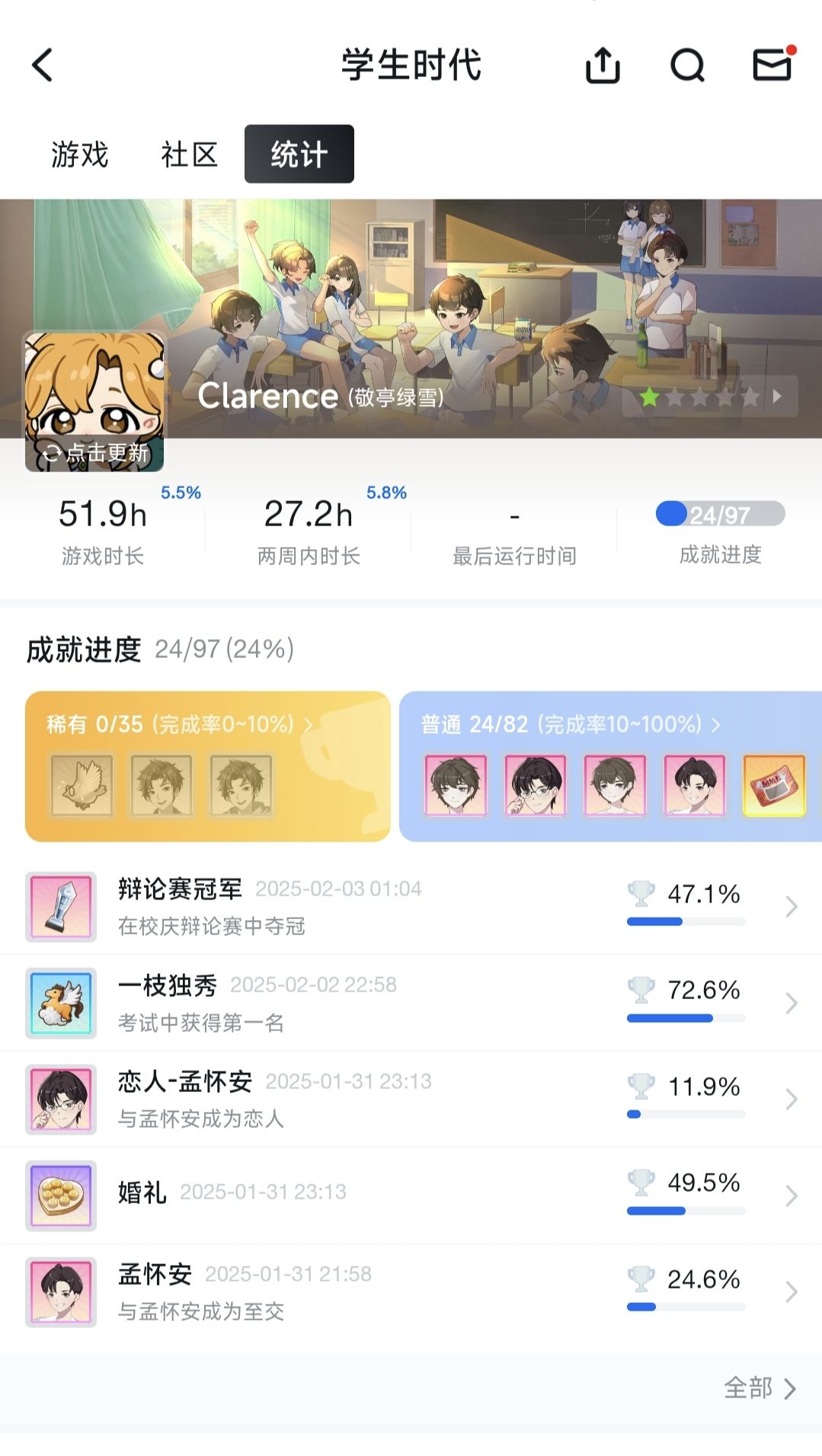Expand the star rating panel via its arrow

pyautogui.click(x=776, y=397)
